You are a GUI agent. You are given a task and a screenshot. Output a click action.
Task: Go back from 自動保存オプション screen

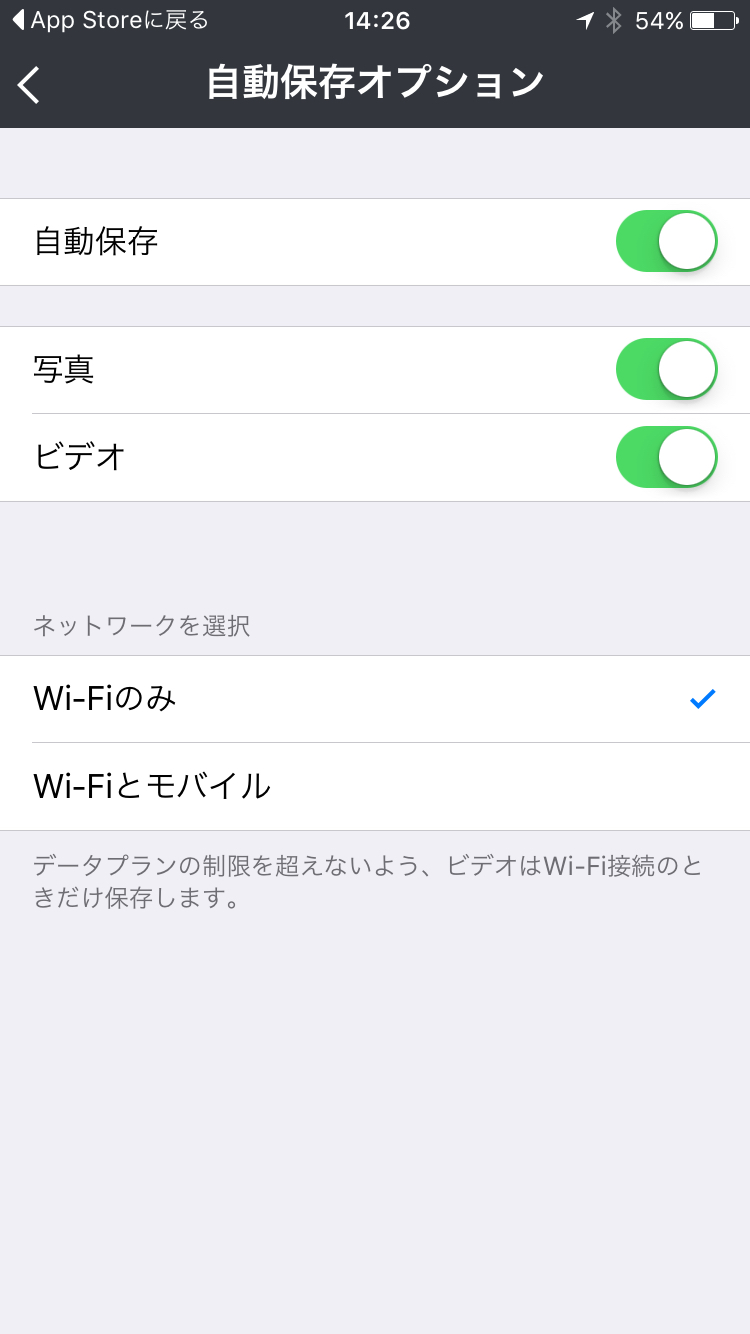[30, 84]
